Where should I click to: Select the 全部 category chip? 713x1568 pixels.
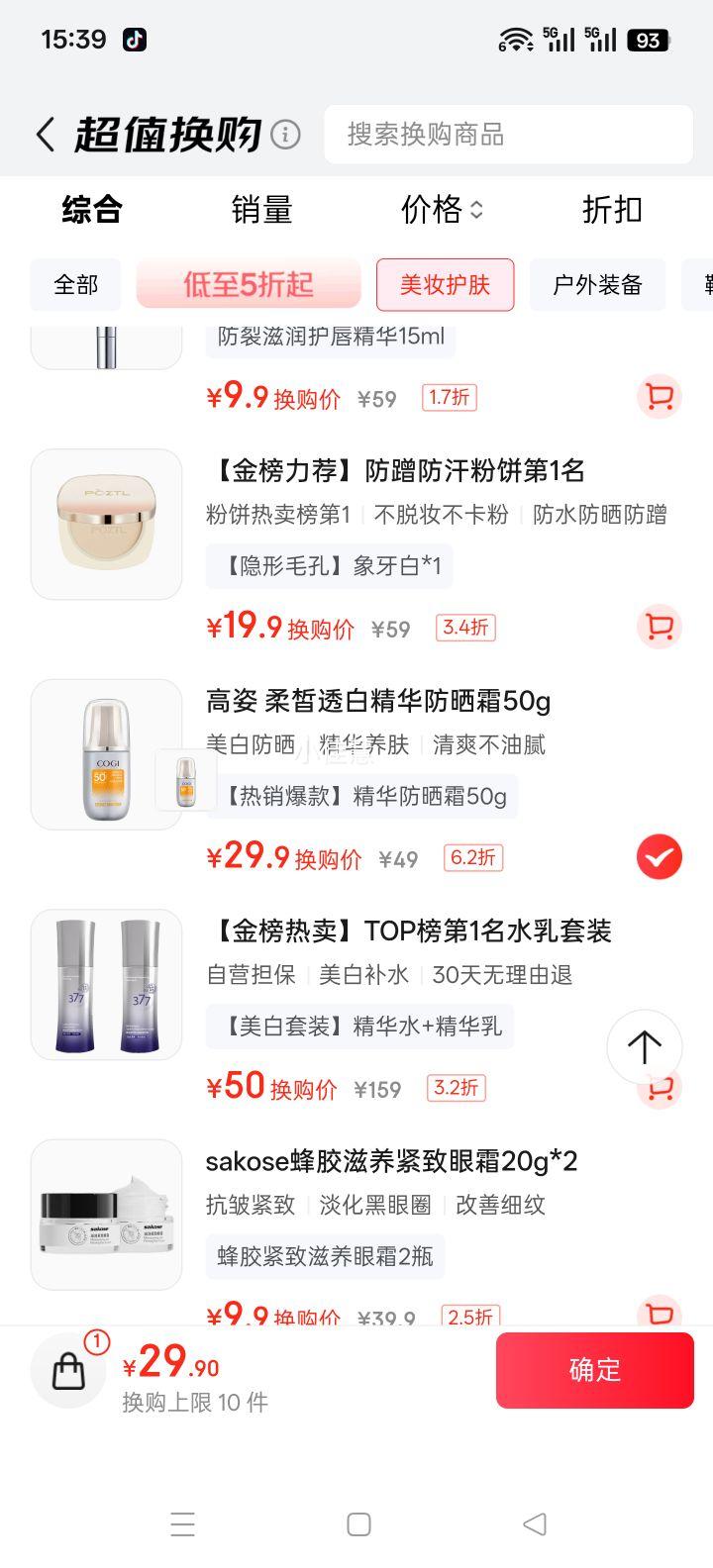click(76, 285)
